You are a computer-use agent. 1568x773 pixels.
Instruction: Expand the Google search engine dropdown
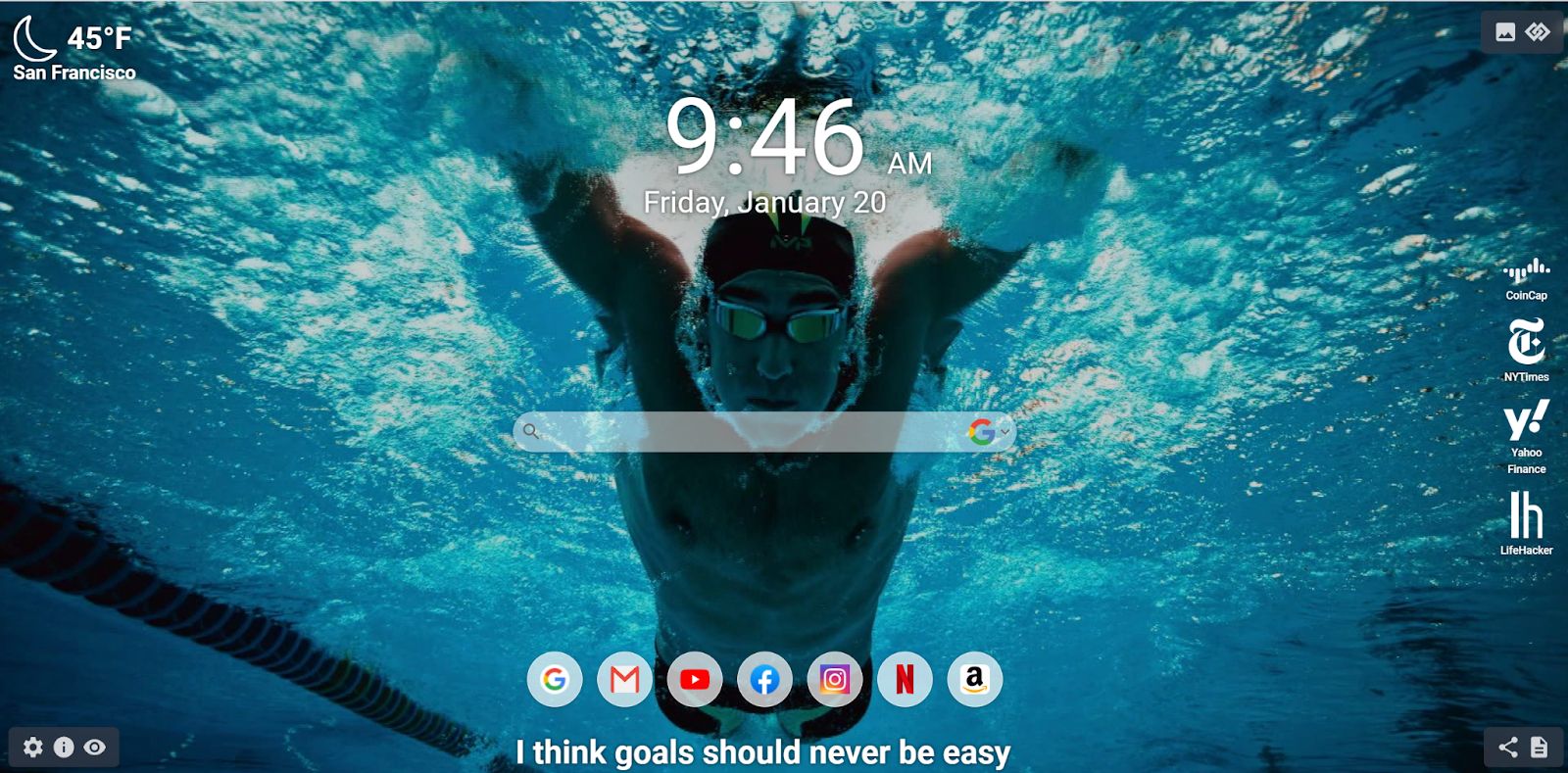(1005, 431)
